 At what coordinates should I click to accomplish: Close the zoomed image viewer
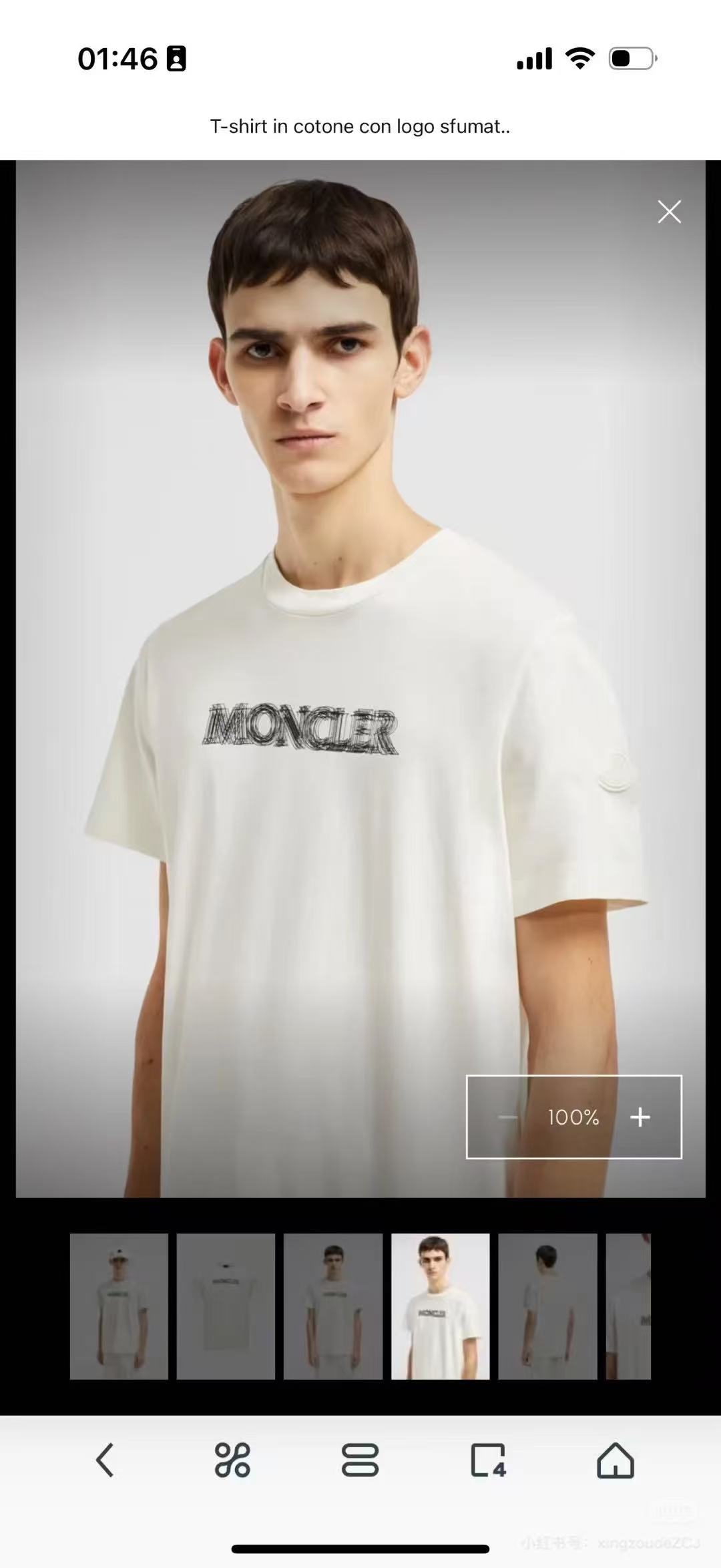point(669,212)
